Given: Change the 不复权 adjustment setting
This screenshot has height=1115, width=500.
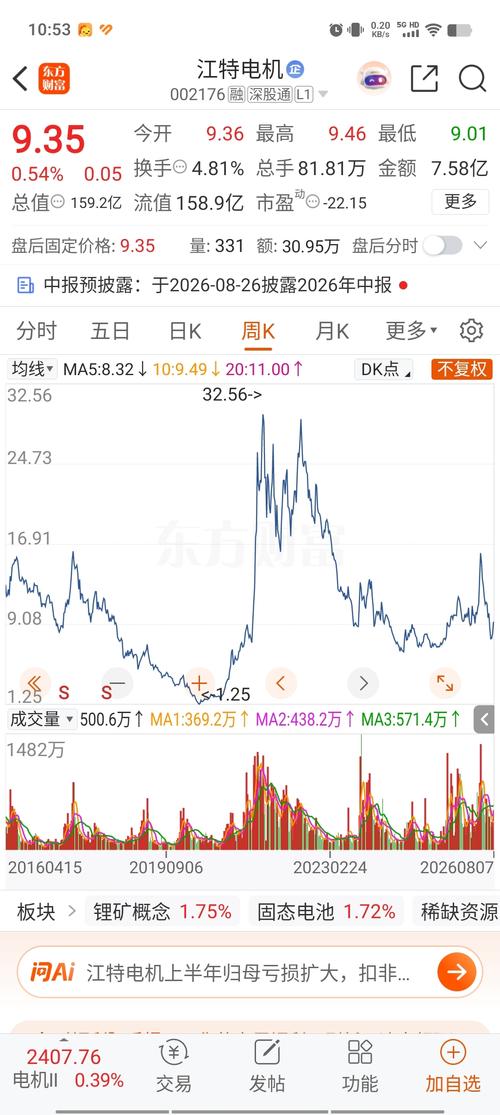Looking at the screenshot, I should pyautogui.click(x=462, y=369).
